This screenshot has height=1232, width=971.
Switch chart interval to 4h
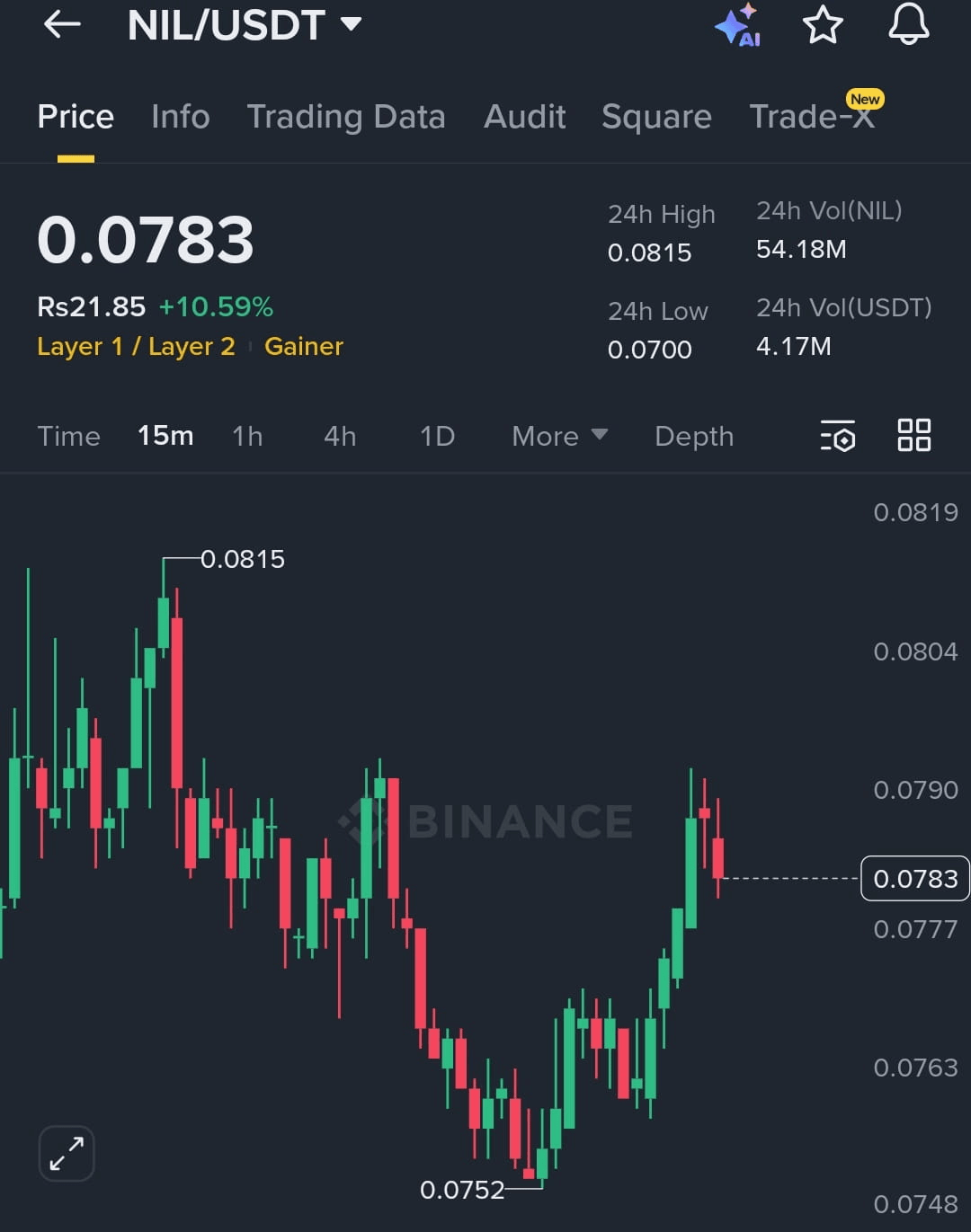click(x=340, y=437)
